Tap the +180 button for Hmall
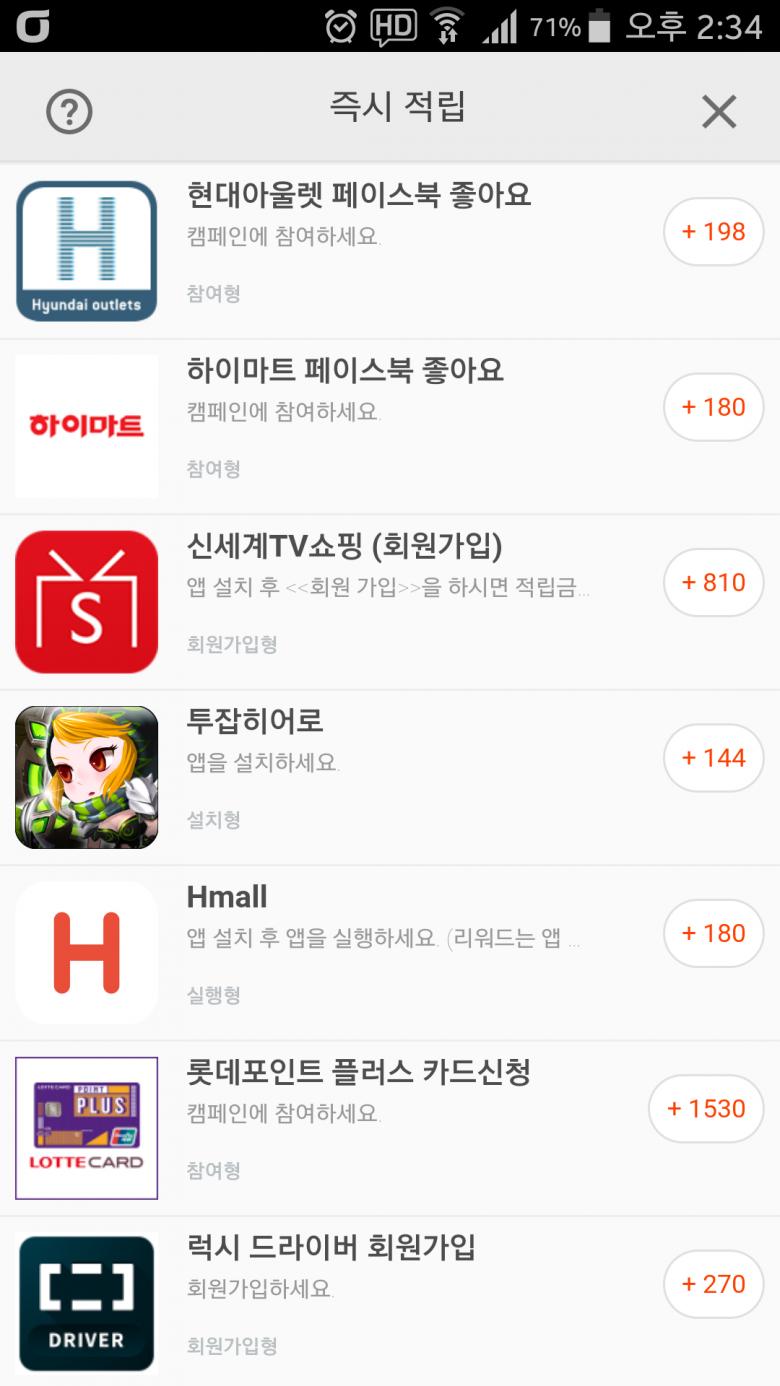 coord(713,934)
